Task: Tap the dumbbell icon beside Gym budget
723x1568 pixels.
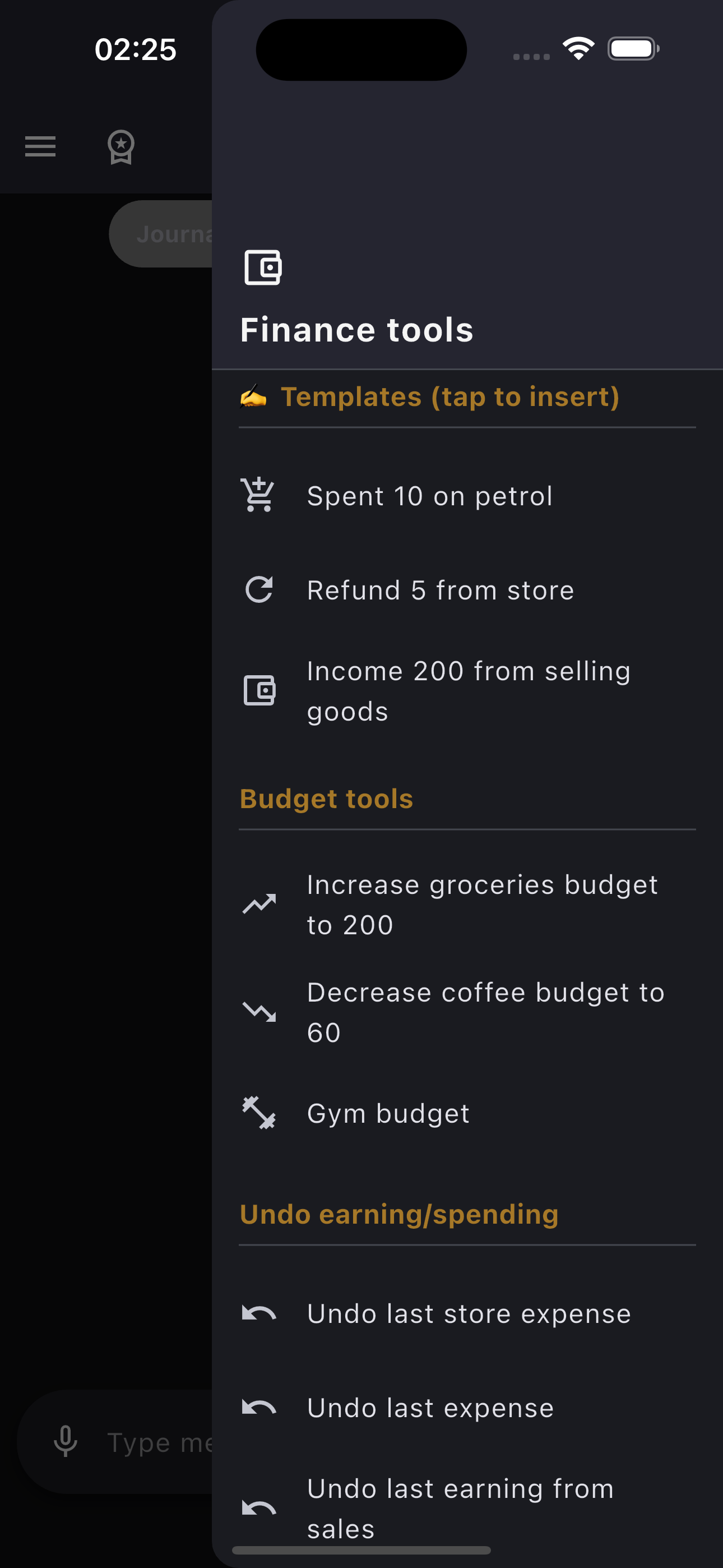Action: click(259, 1112)
